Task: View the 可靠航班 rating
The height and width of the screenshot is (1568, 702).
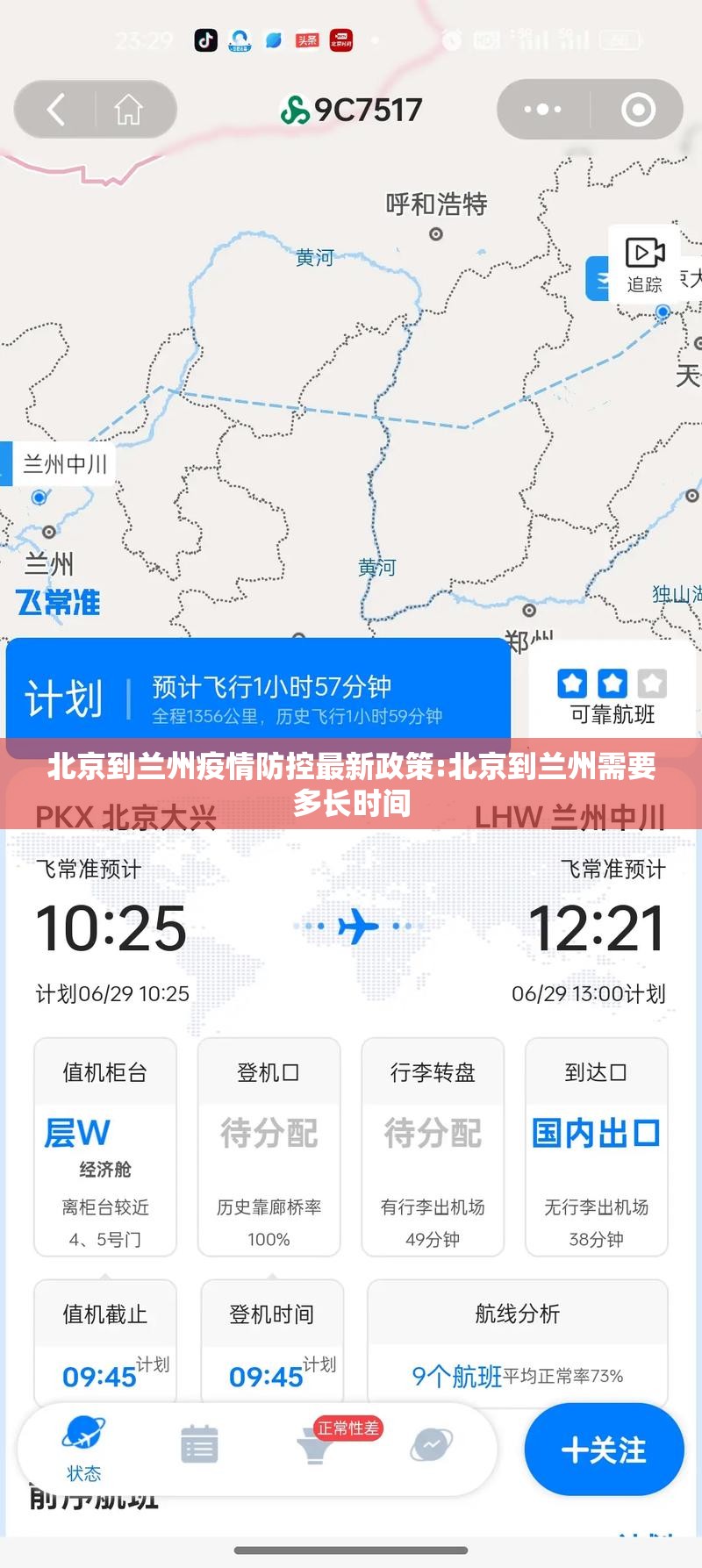Action: [612, 697]
